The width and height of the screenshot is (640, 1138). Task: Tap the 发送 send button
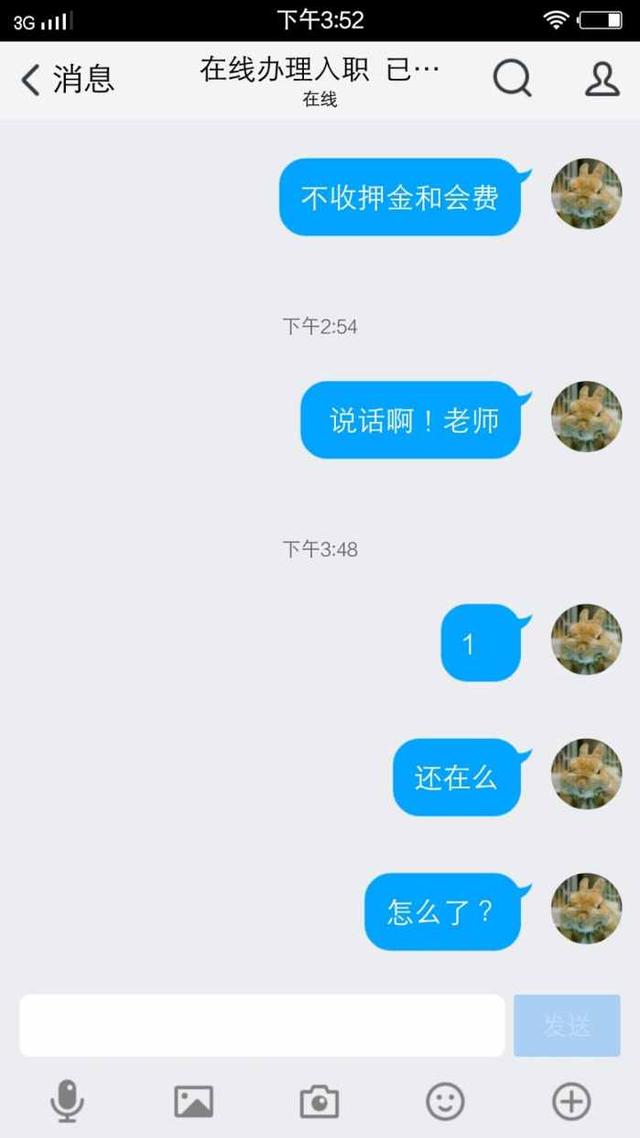click(567, 1025)
